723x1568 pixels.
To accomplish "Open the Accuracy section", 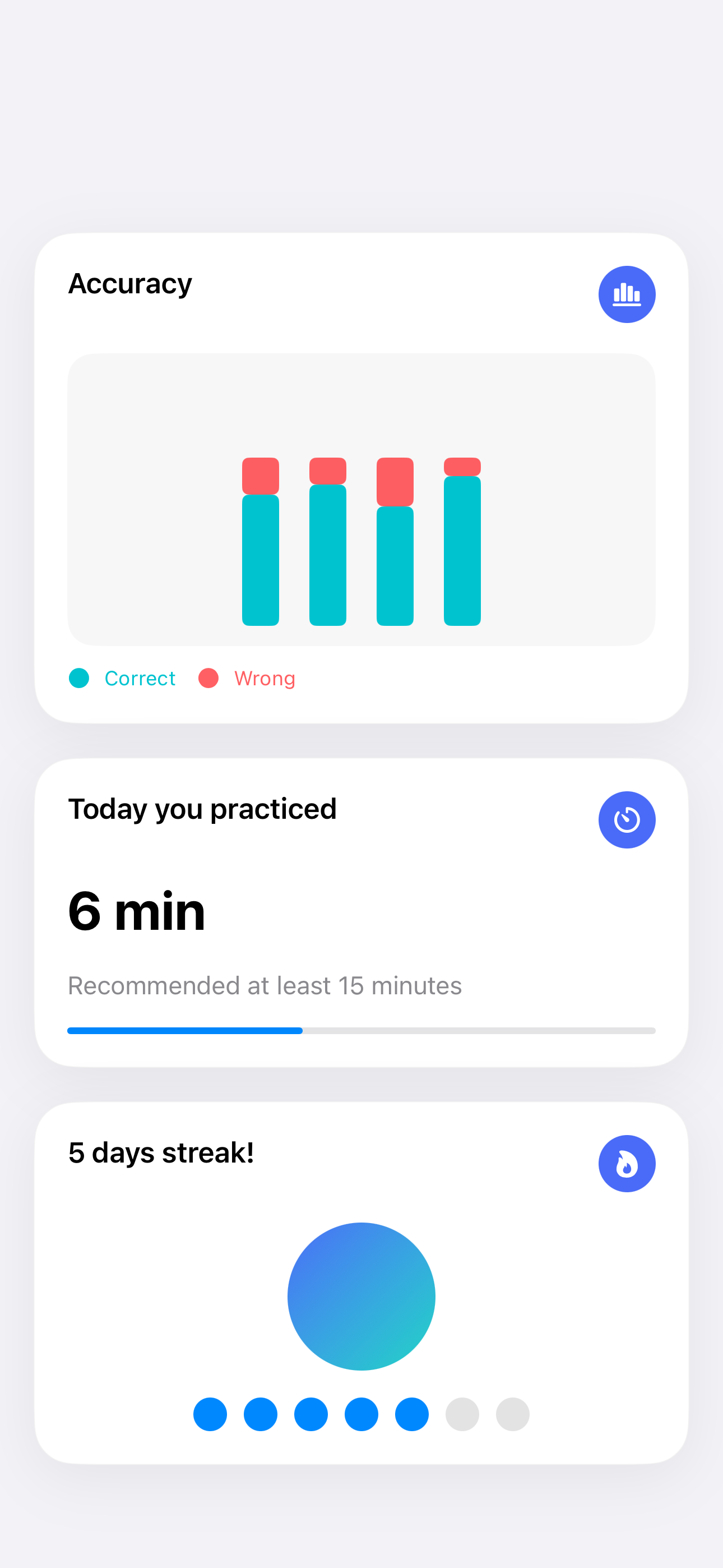I will click(130, 283).
